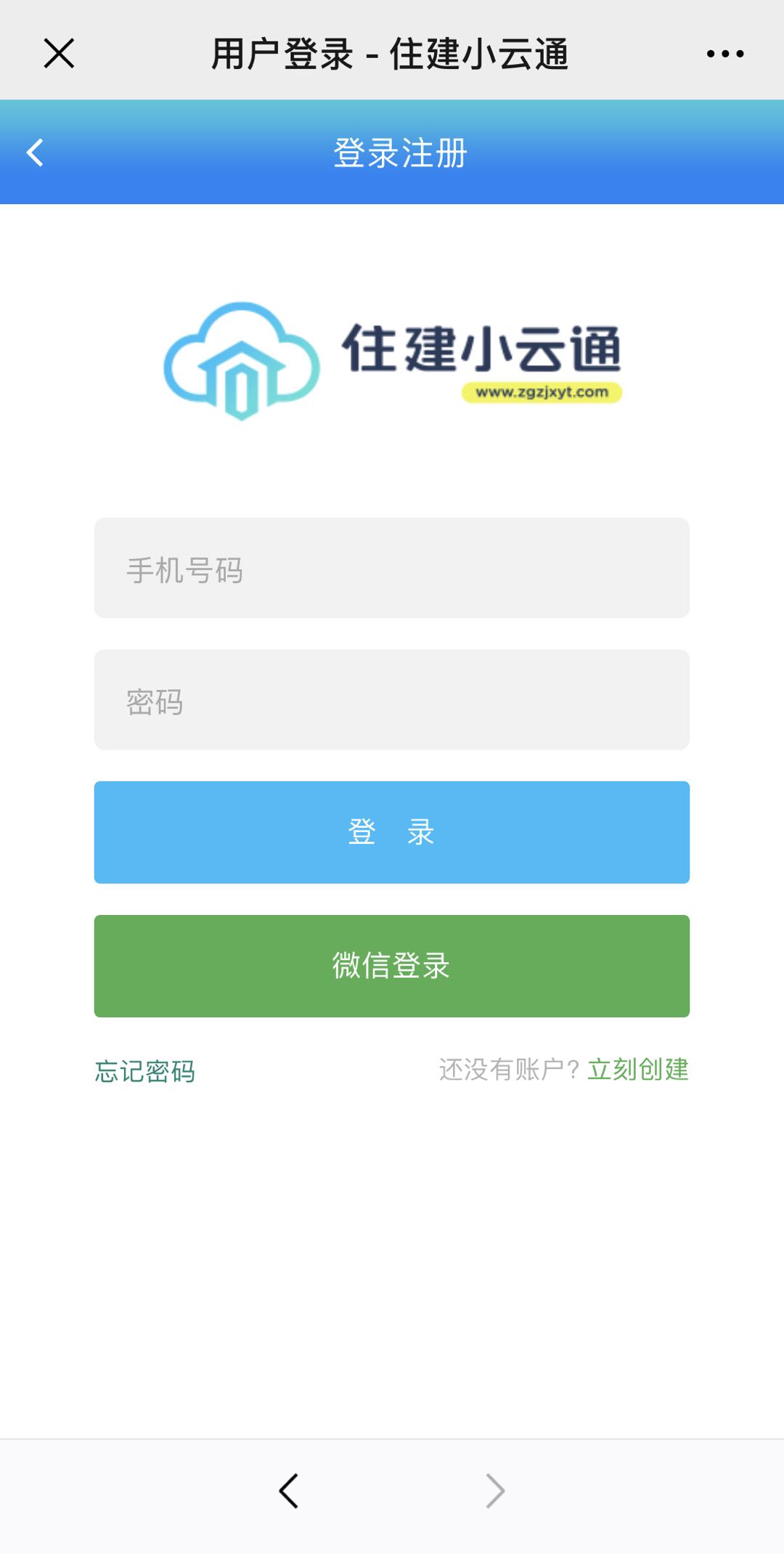
Task: Create an account via 立刻创建
Action: point(638,1070)
